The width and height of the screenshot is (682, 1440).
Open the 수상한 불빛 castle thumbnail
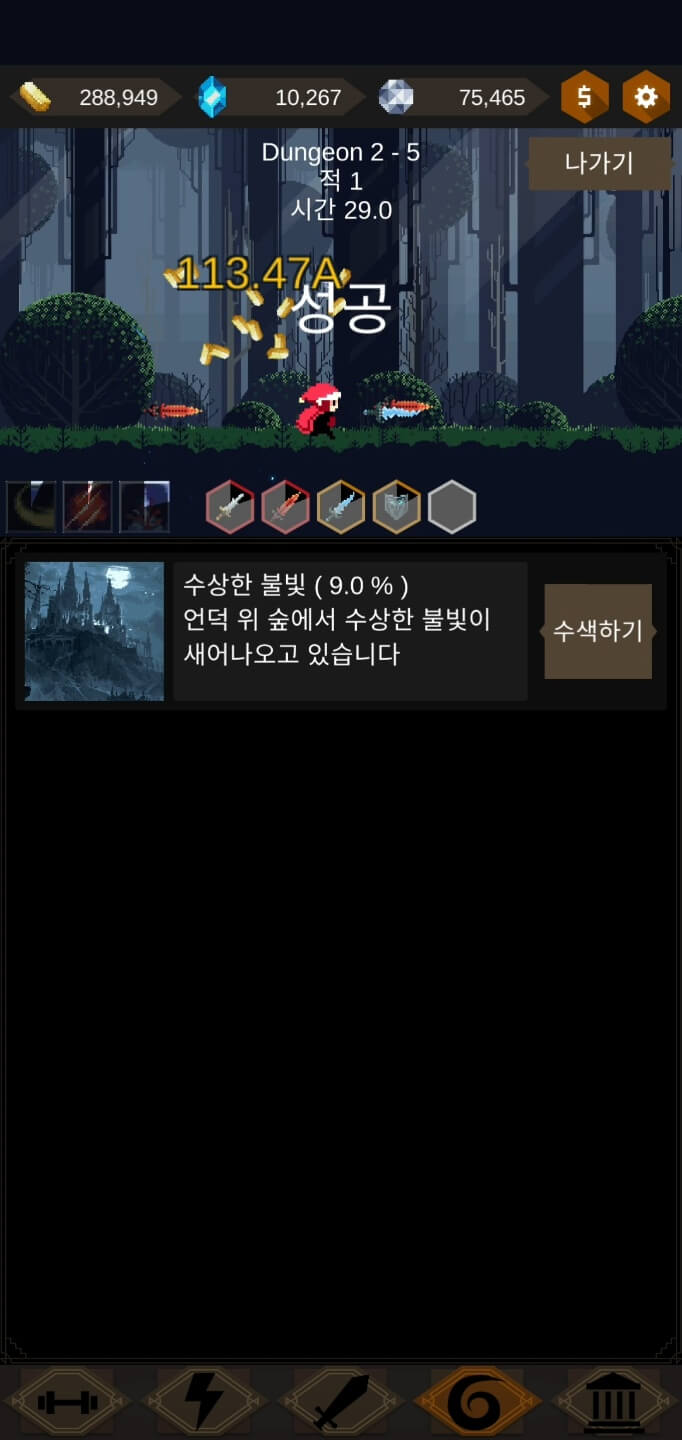pyautogui.click(x=94, y=631)
